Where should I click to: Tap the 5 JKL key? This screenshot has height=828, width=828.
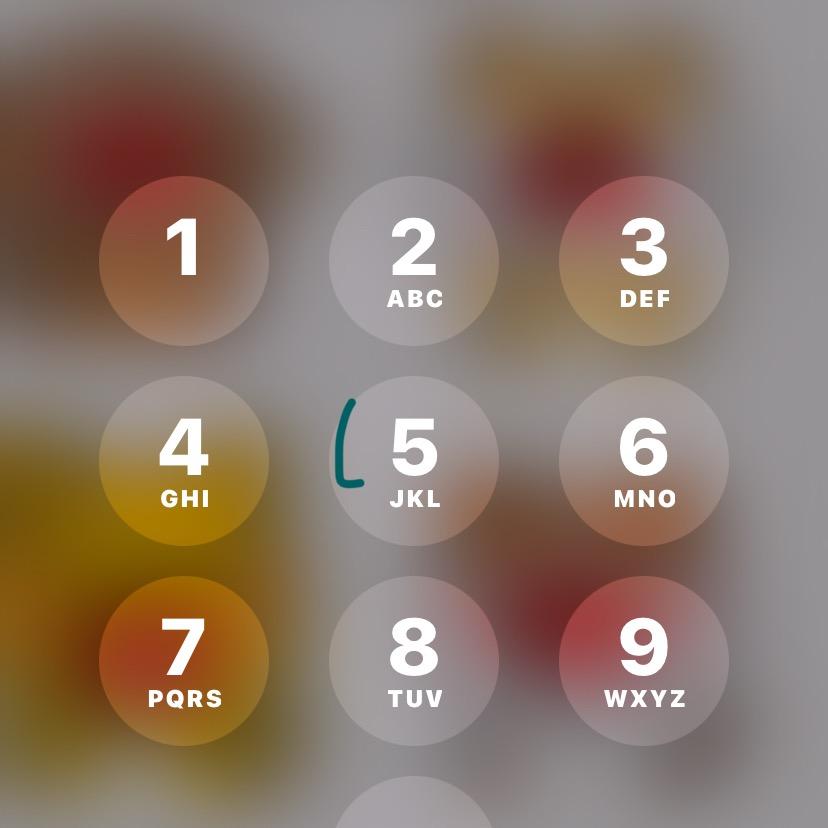pos(414,461)
